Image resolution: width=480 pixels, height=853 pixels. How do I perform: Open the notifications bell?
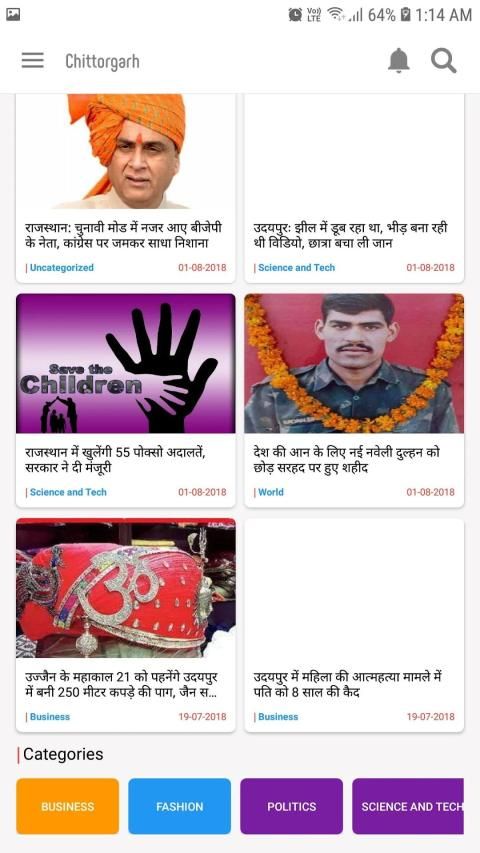(398, 60)
